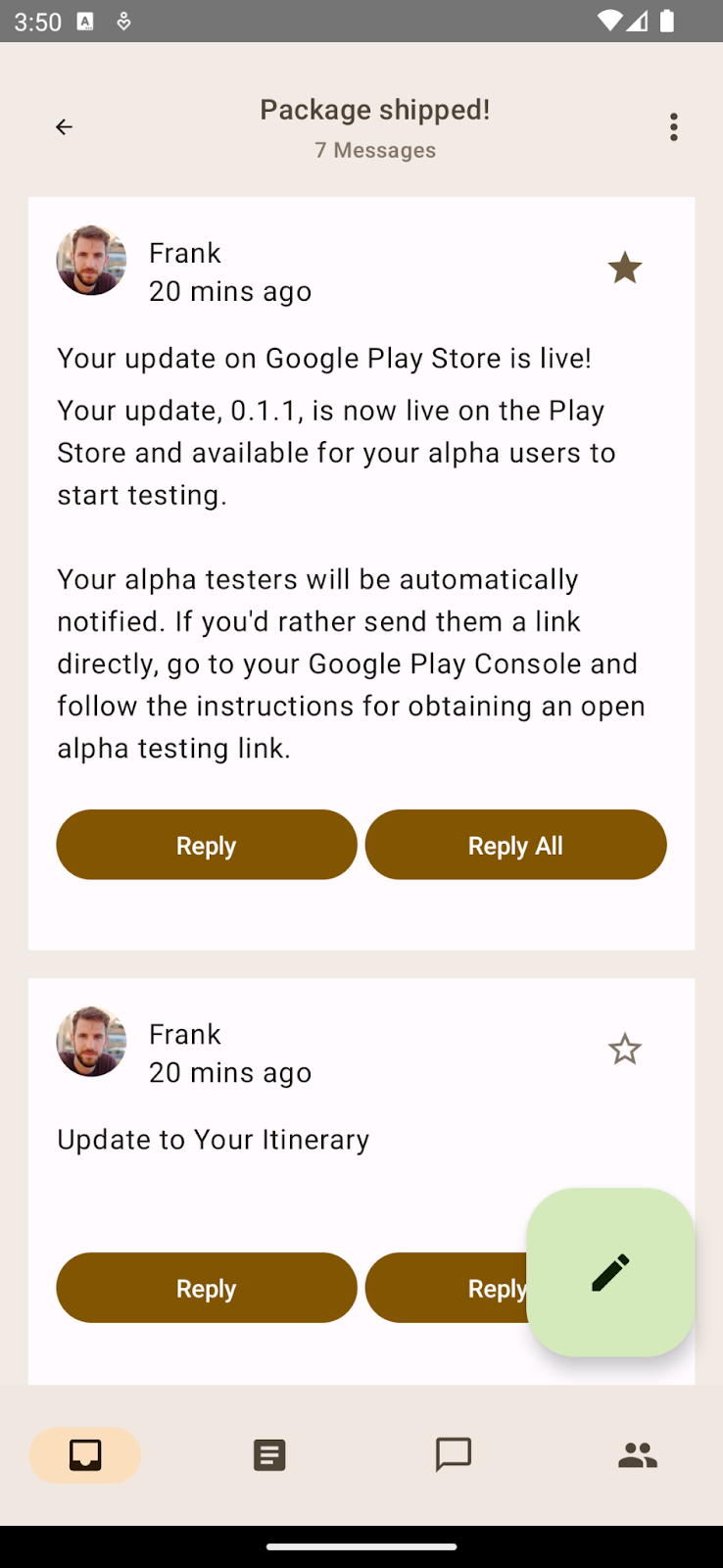This screenshot has height=1568, width=723.
Task: Unstar the Google Play Store update message
Action: (x=624, y=268)
